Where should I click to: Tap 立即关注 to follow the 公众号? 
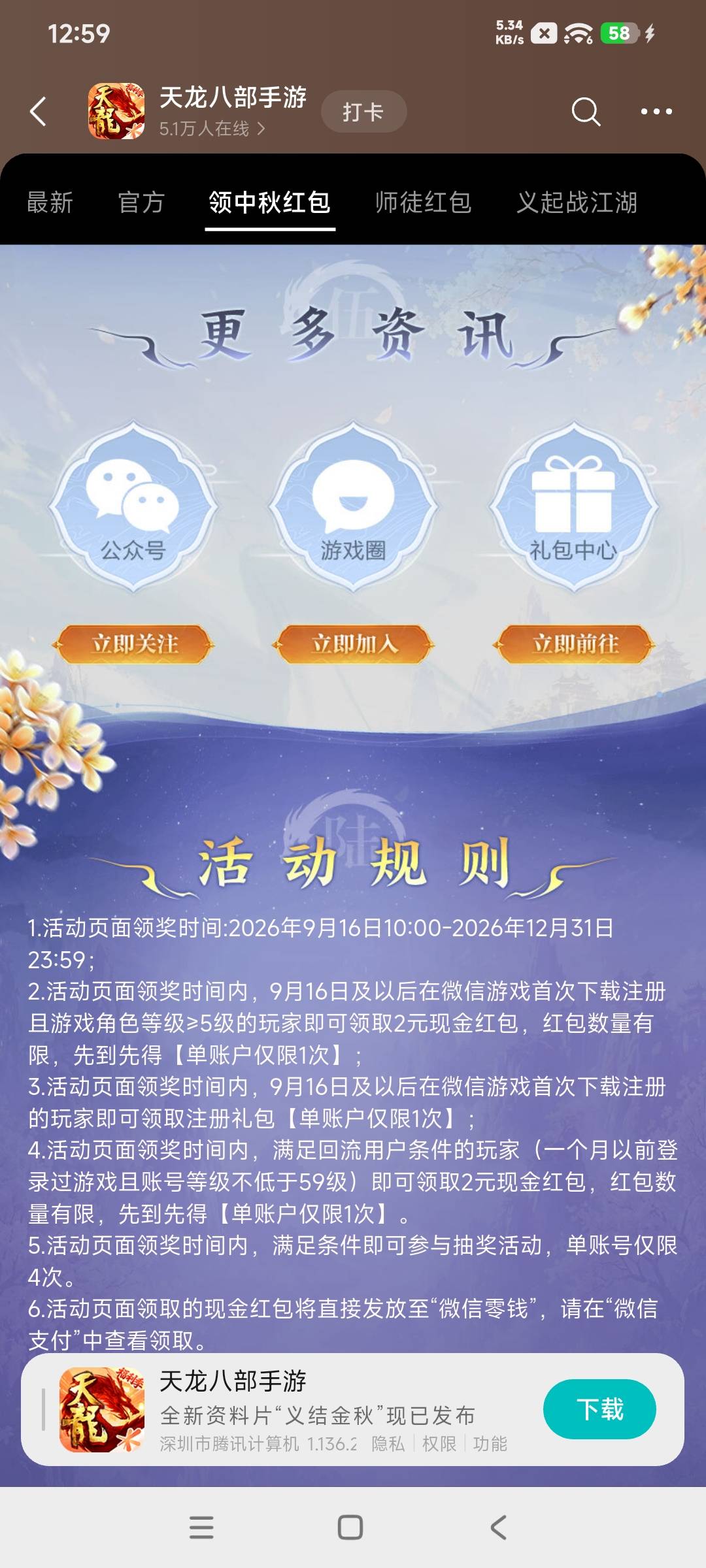pyautogui.click(x=133, y=644)
